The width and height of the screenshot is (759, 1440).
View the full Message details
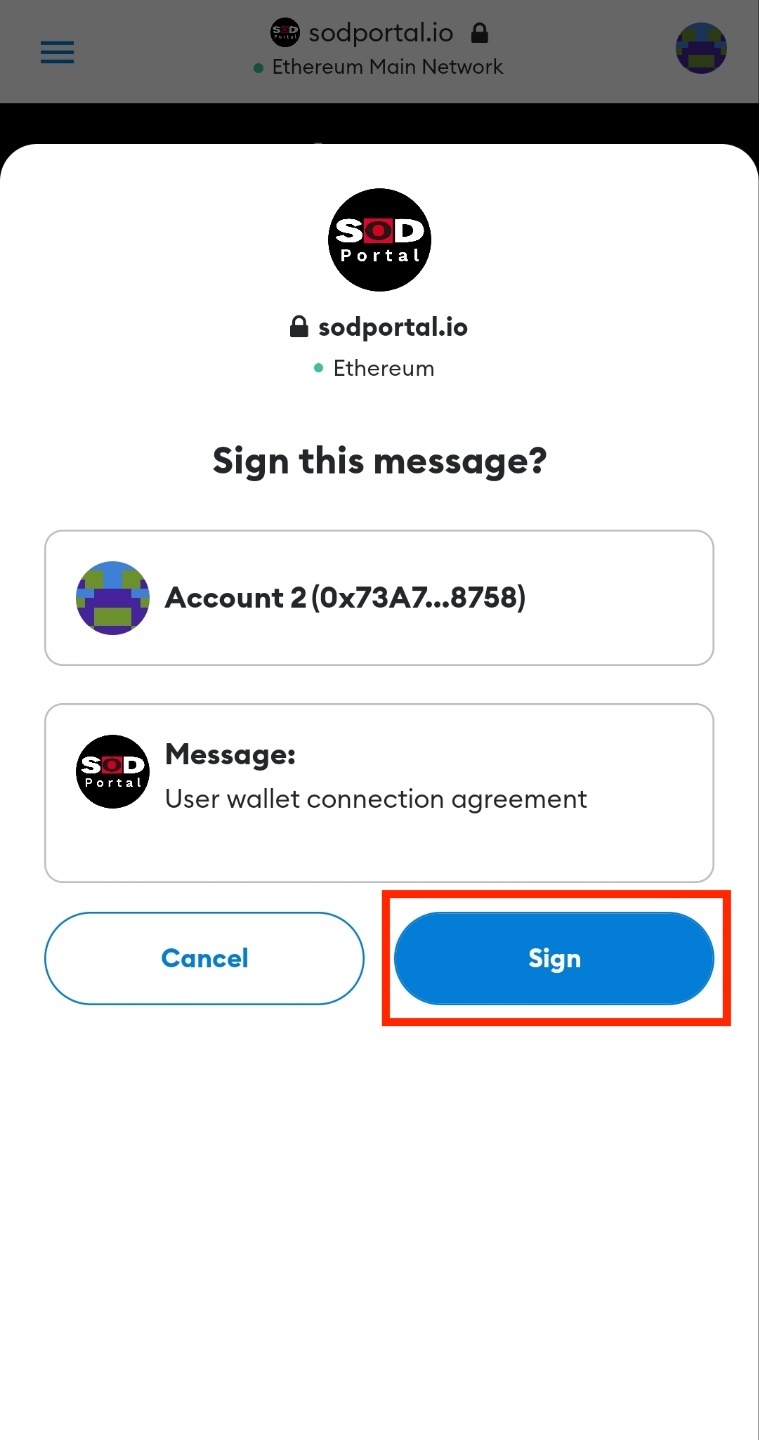click(x=378, y=792)
